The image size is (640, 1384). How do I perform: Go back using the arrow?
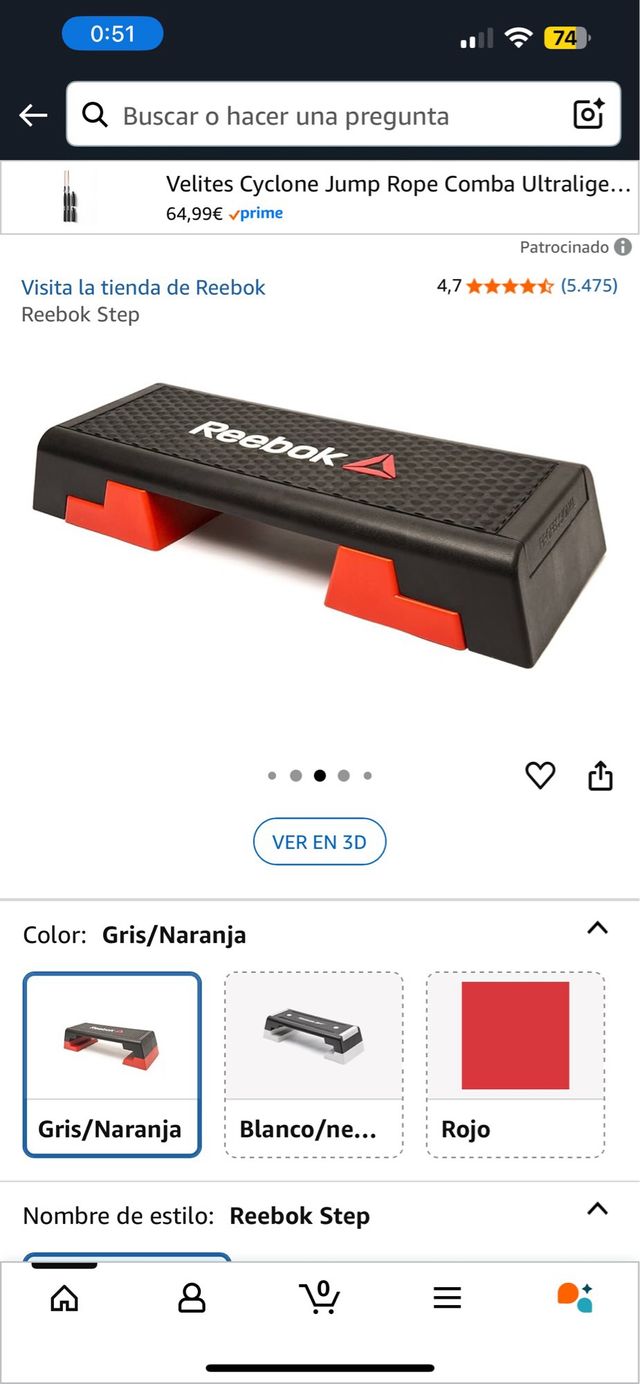(33, 116)
